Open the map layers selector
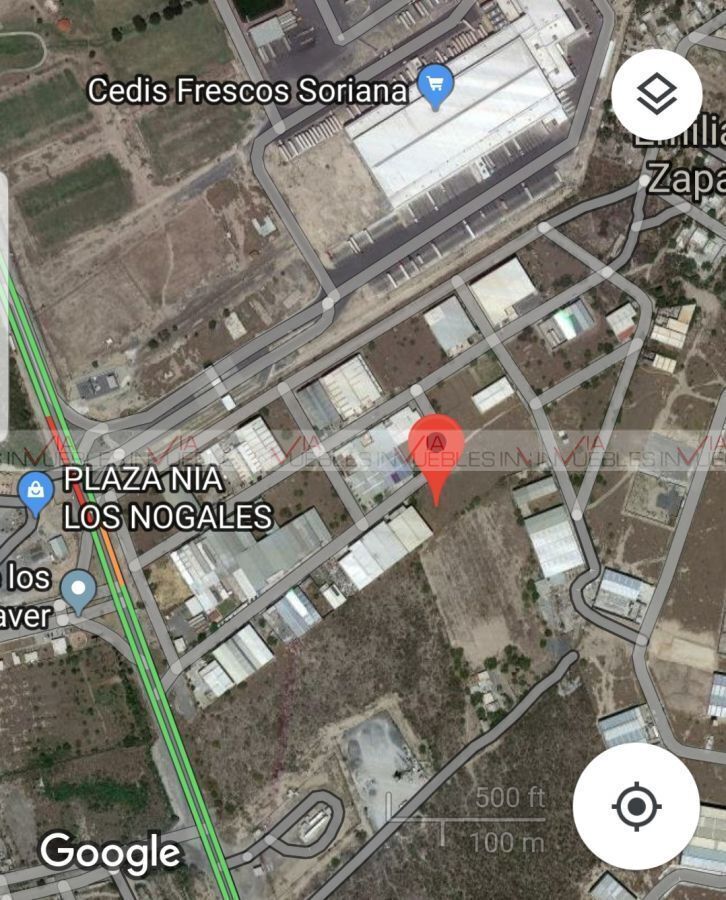Screen dimensions: 726x900 pos(657,97)
